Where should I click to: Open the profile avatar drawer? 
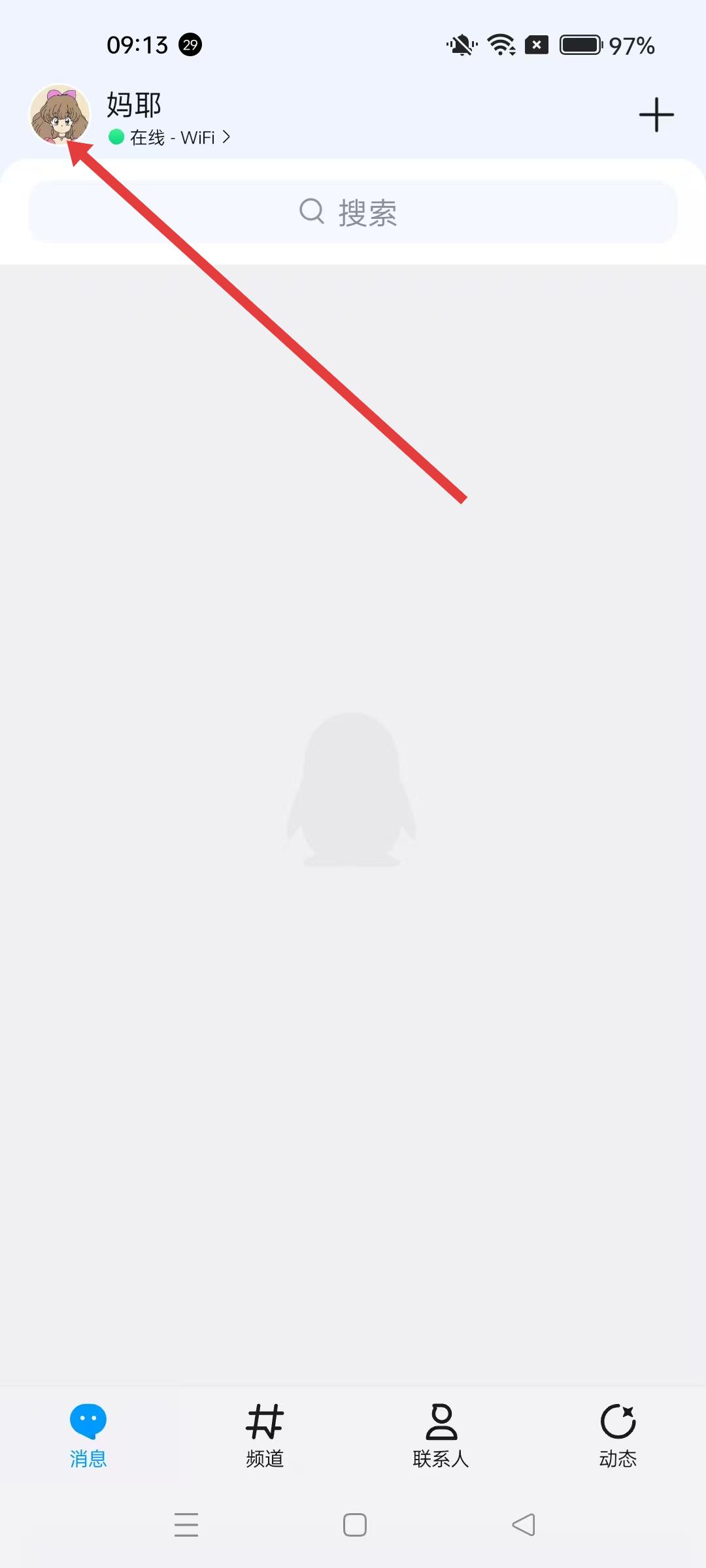click(59, 115)
